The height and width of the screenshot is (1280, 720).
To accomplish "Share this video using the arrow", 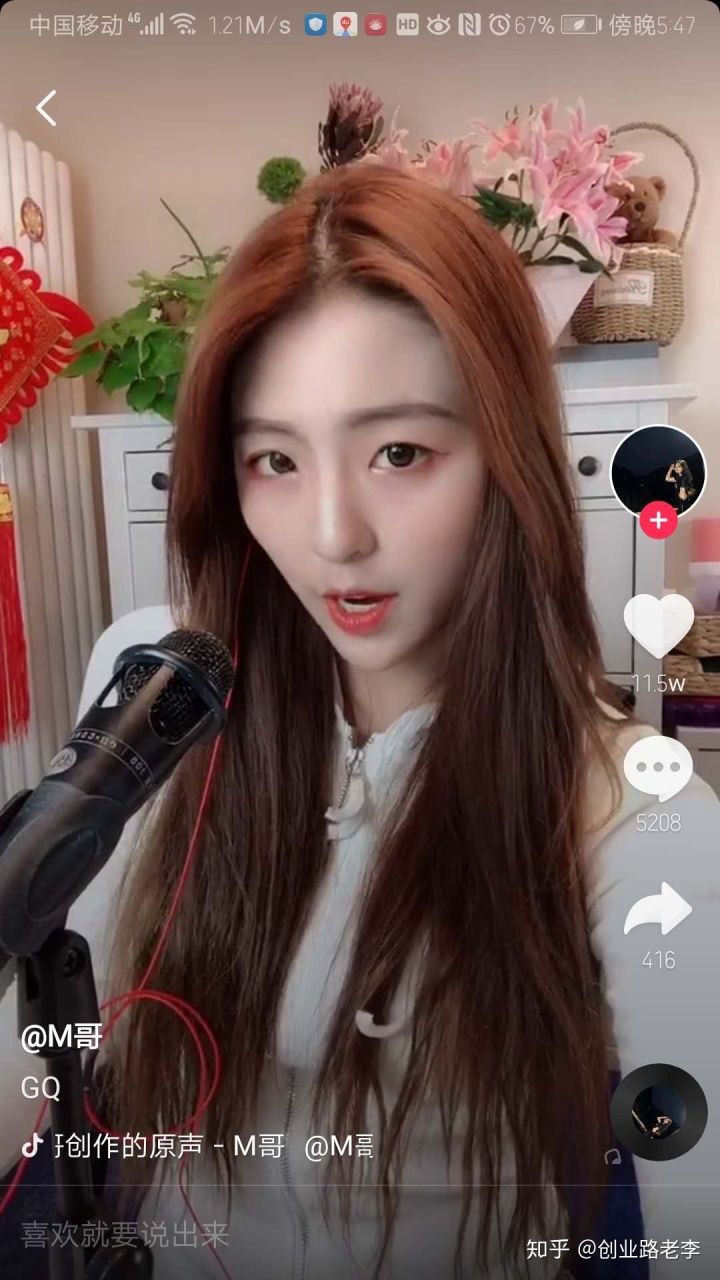I will 658,910.
